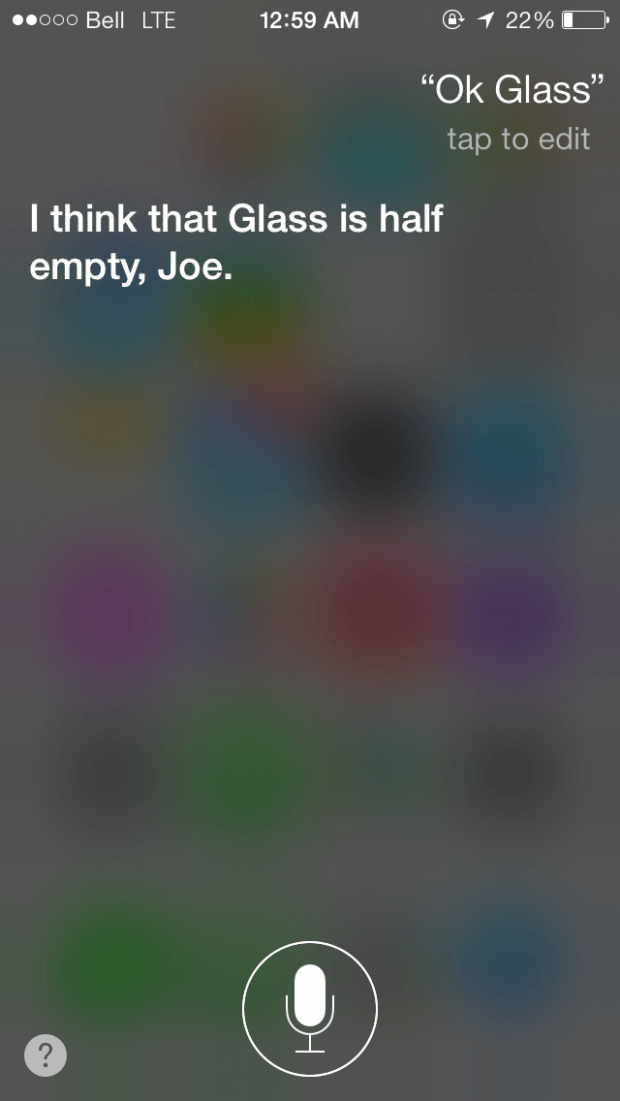Tap the microphone to speak to Siri
The image size is (620, 1101).
(x=310, y=1009)
